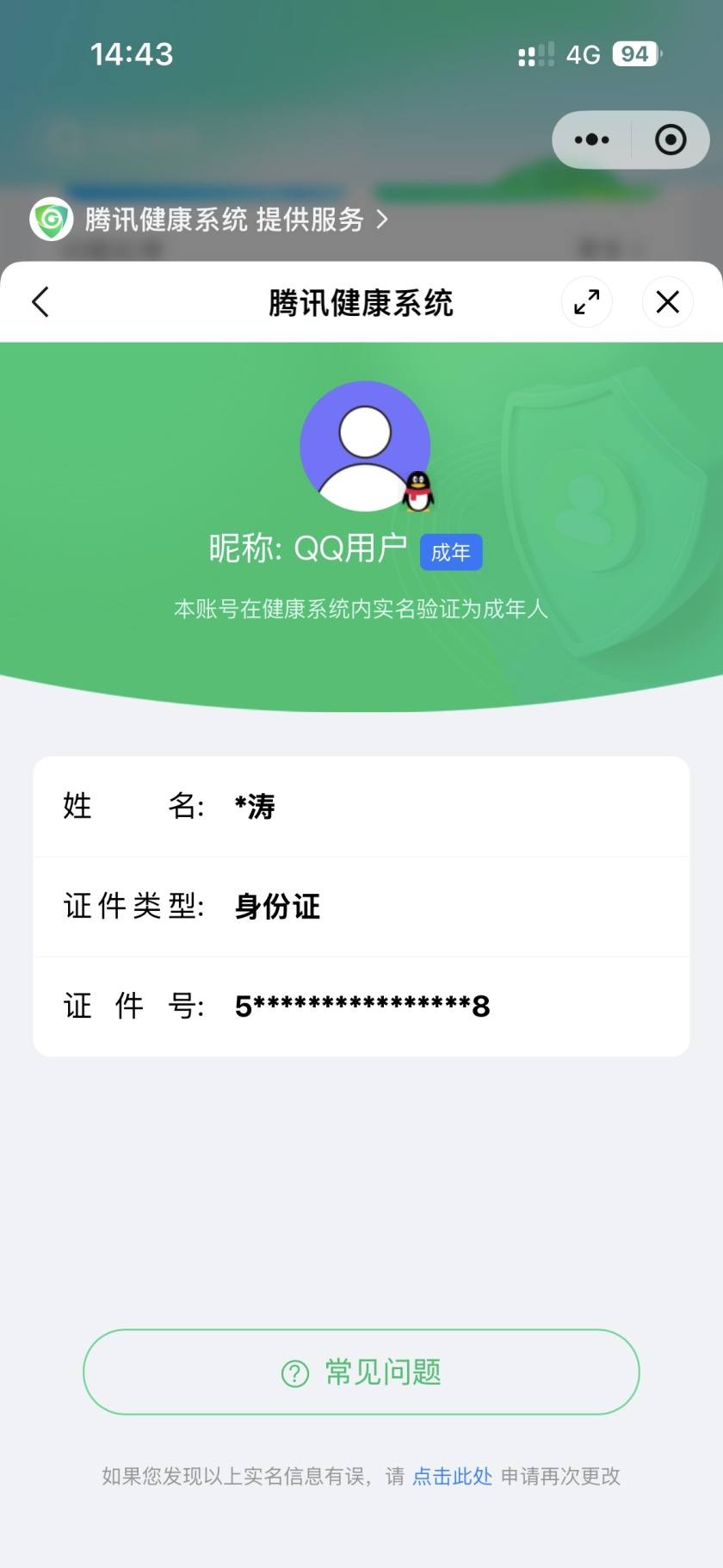This screenshot has width=723, height=1568.
Task: Open the mini program options menu (•••)
Action: (x=590, y=139)
